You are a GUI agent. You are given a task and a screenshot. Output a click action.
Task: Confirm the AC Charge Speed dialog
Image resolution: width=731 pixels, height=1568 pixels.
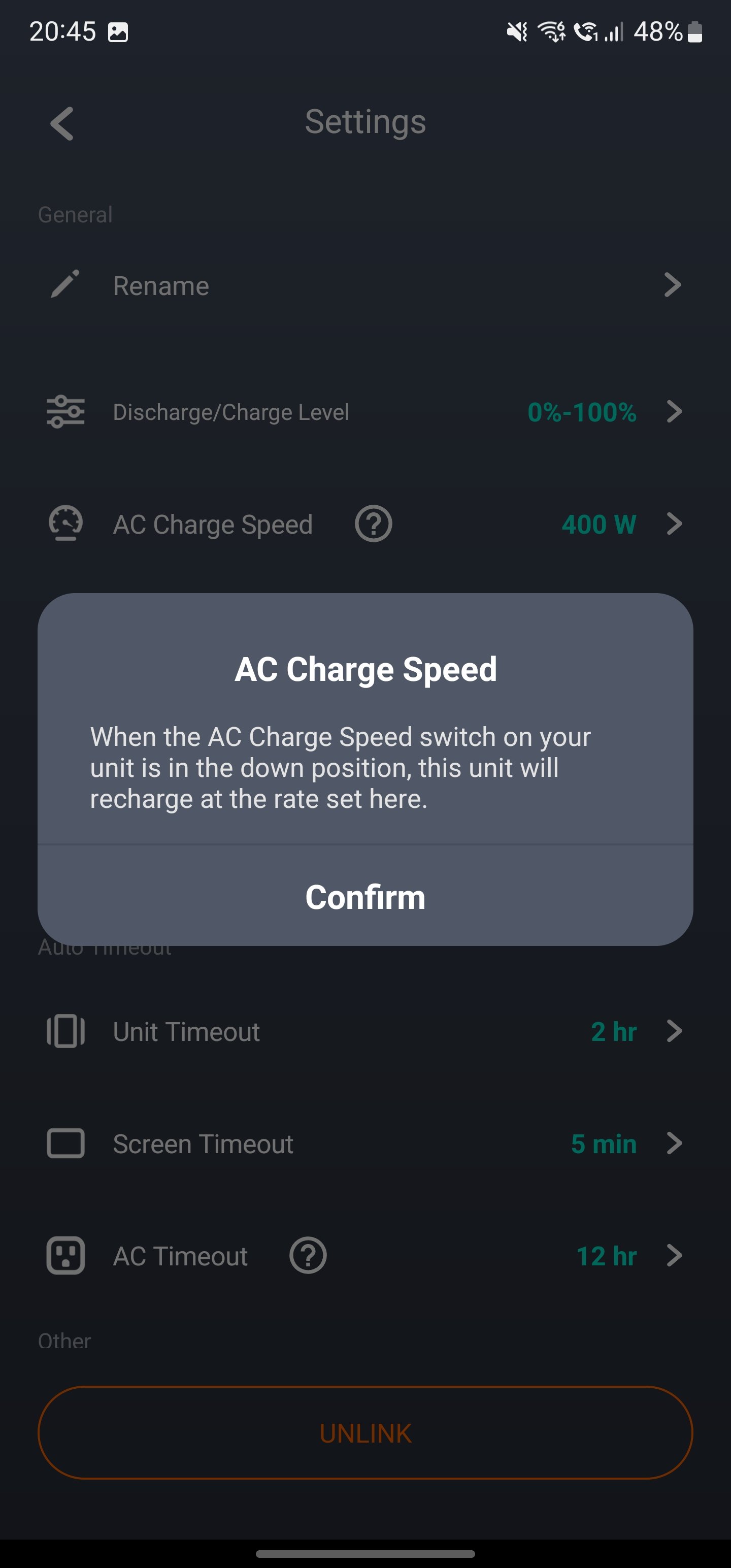pyautogui.click(x=365, y=897)
